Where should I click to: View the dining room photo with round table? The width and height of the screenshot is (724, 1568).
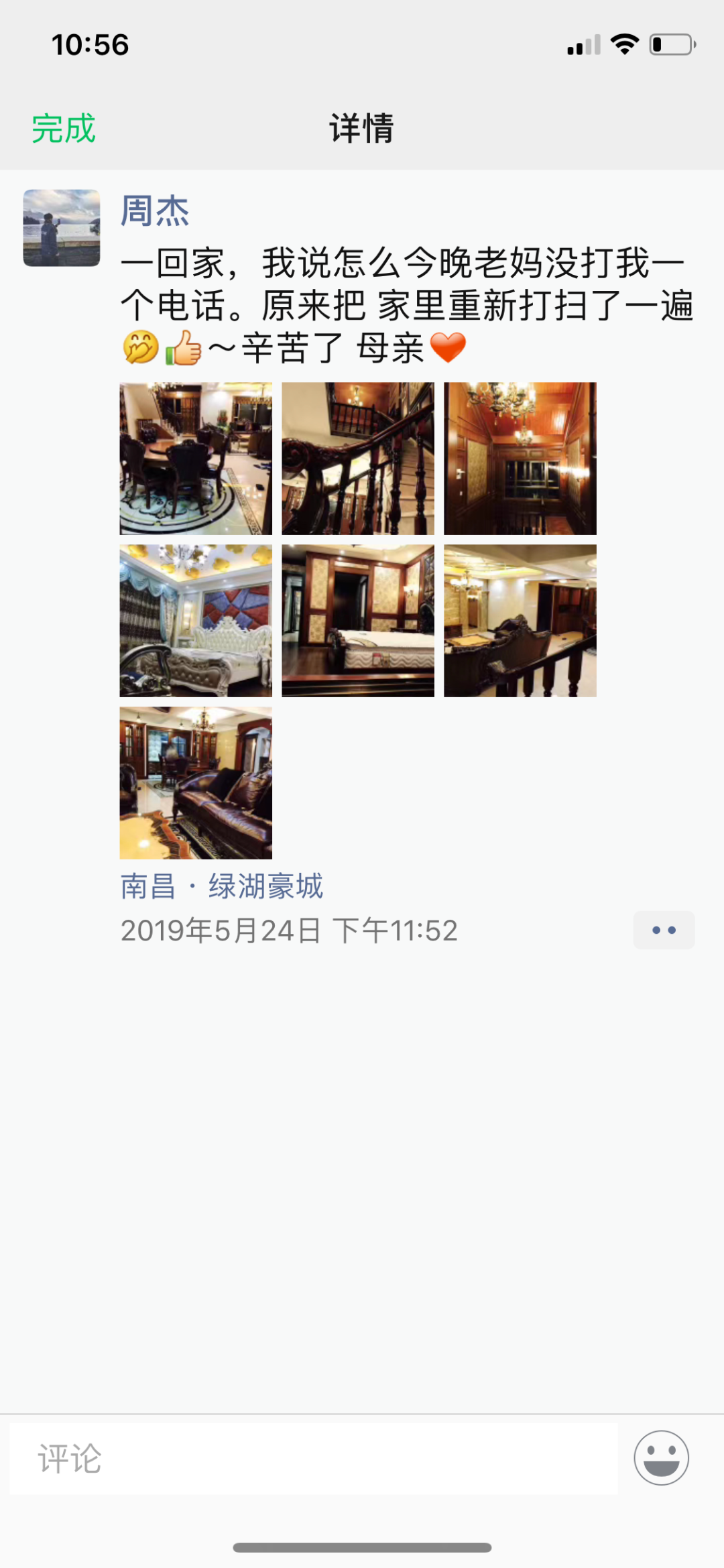coord(196,459)
